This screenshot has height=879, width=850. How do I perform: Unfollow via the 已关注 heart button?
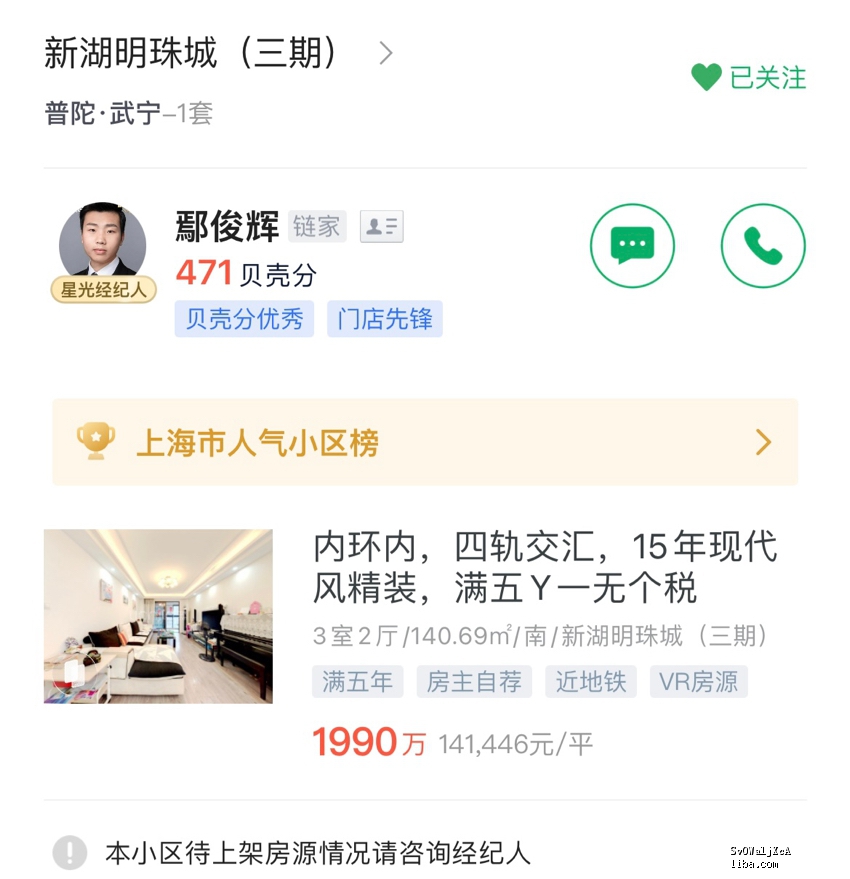(748, 78)
